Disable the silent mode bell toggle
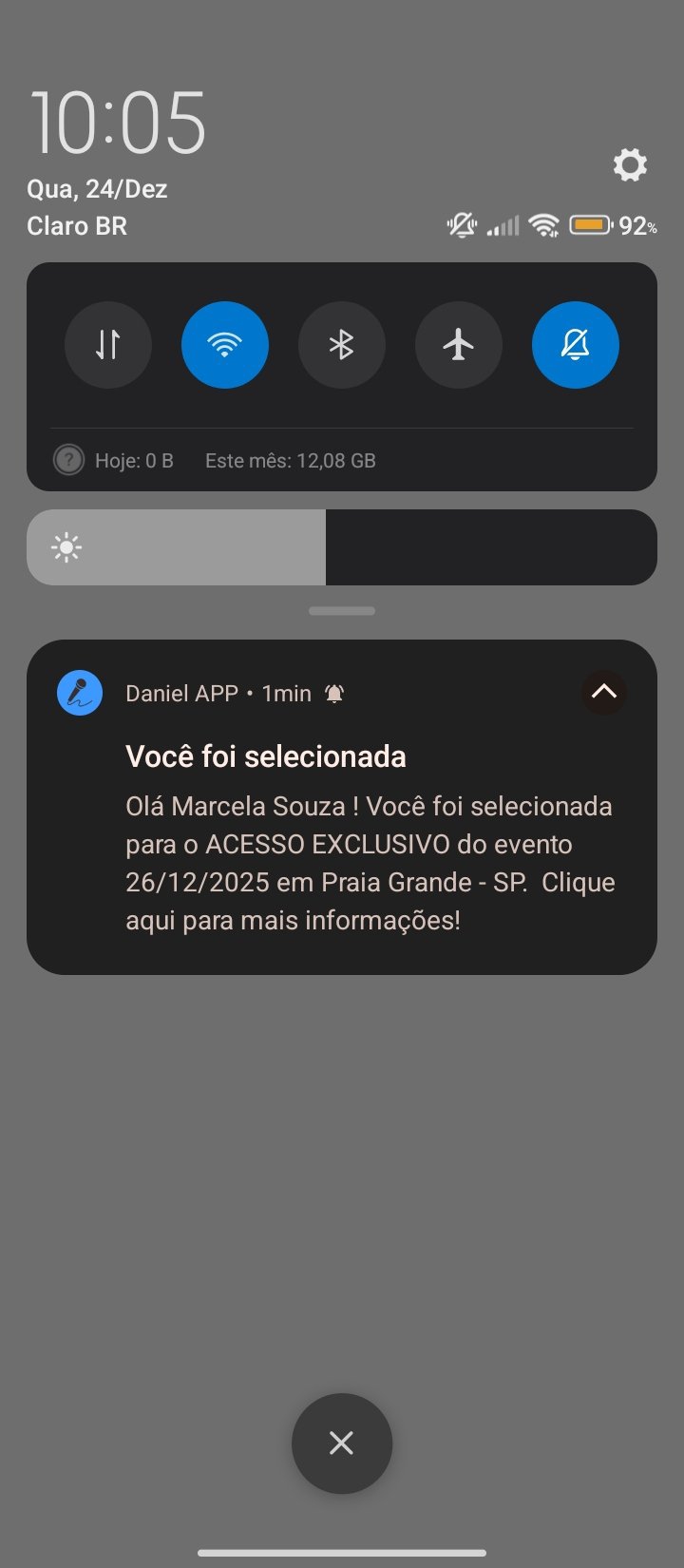 [576, 345]
